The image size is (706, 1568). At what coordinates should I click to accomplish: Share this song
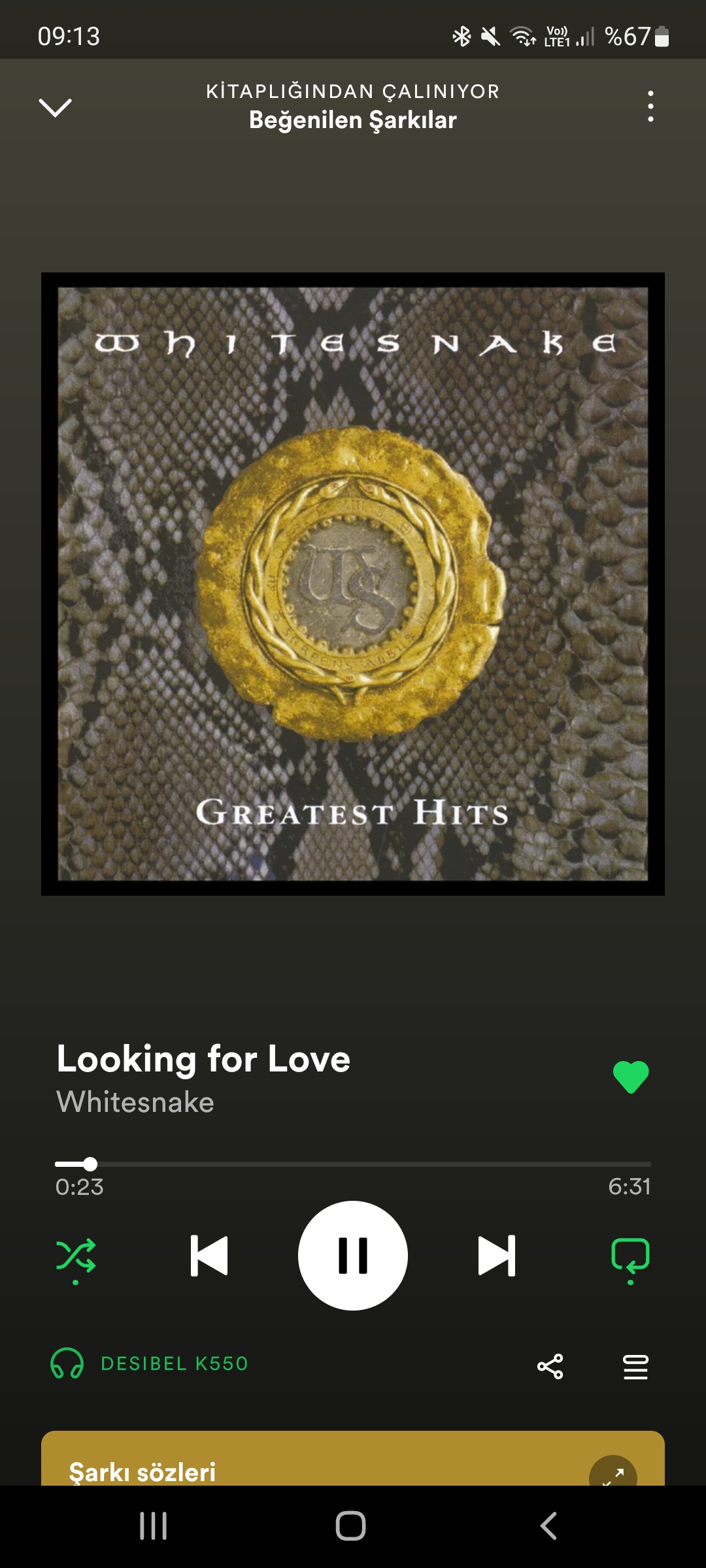click(550, 1366)
